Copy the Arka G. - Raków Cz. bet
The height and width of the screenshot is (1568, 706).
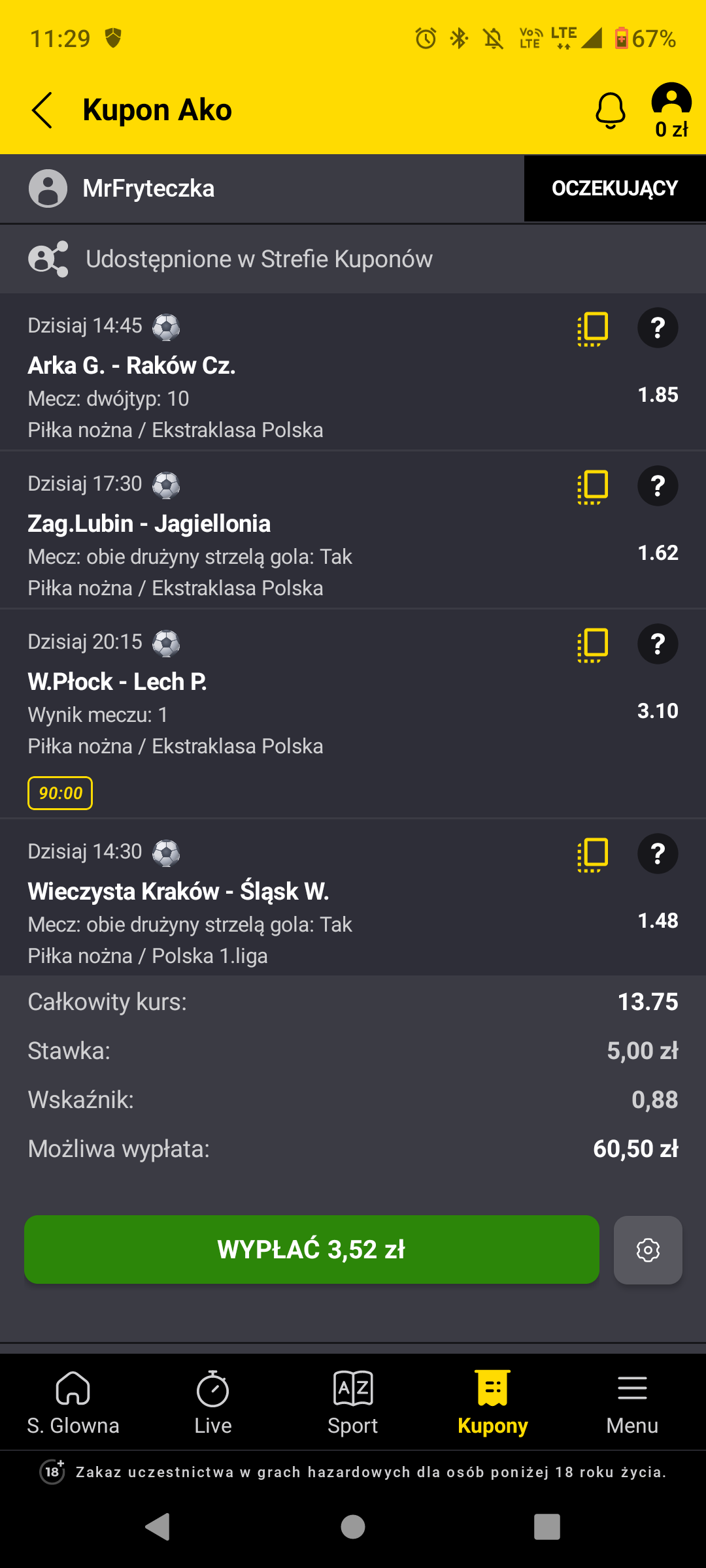tap(593, 328)
